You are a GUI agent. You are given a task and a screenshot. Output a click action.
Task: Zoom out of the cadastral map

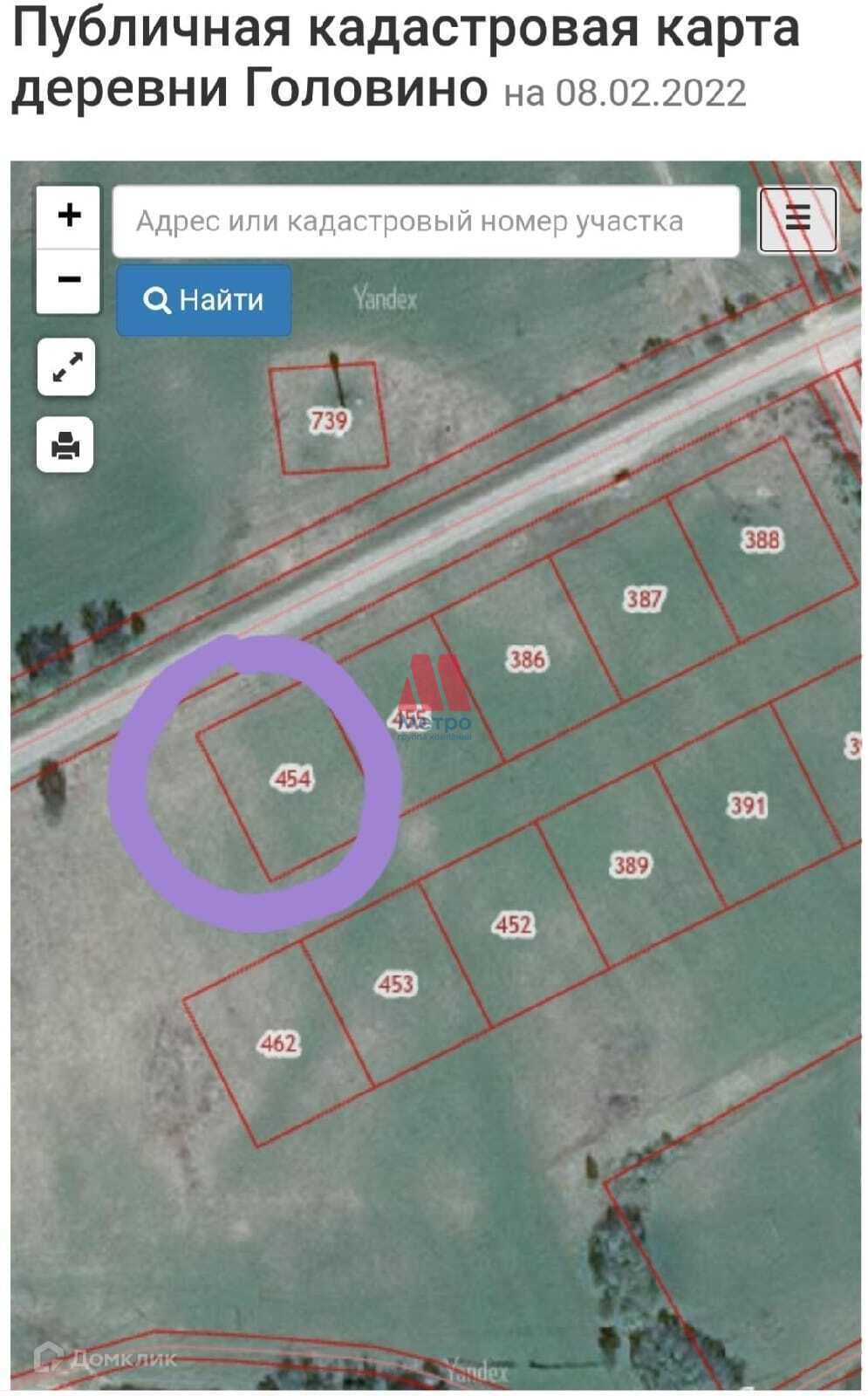click(68, 280)
